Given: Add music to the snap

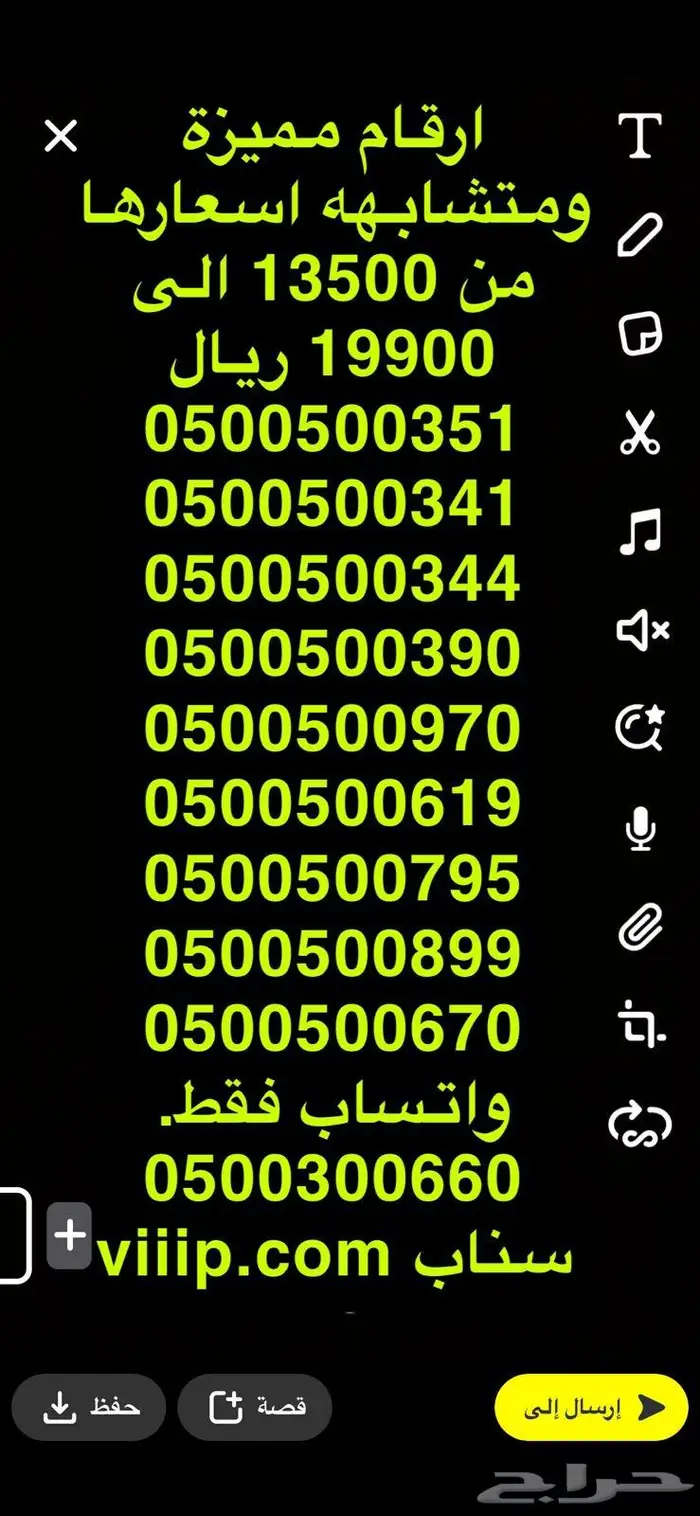Looking at the screenshot, I should point(640,531).
